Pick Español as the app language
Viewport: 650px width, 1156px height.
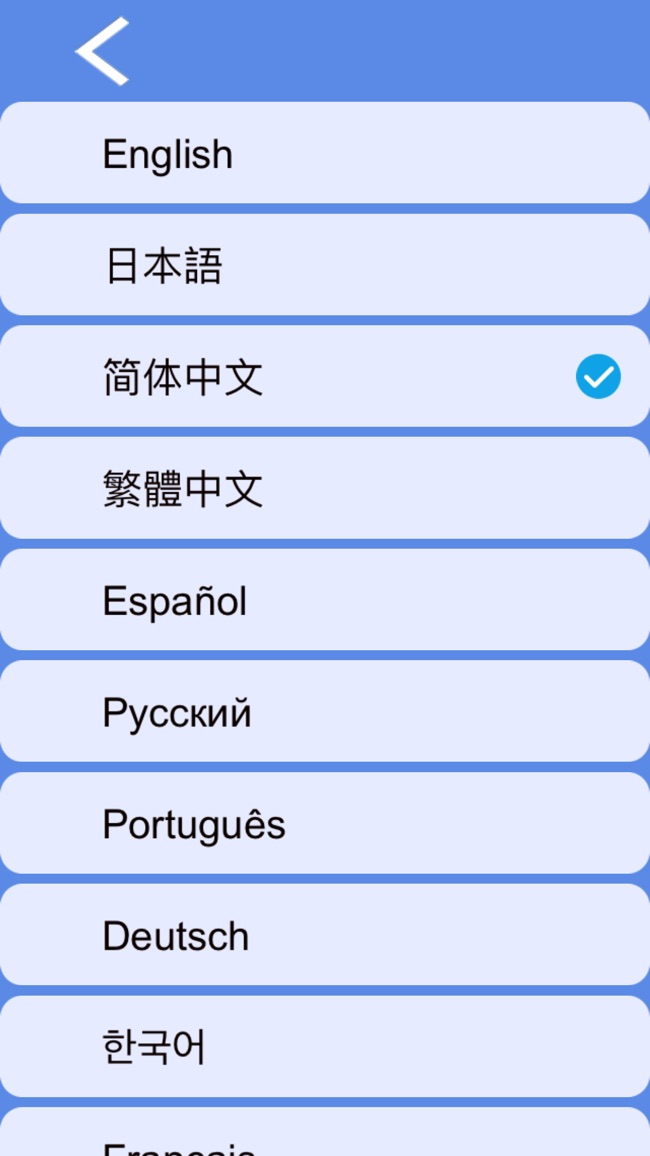click(x=325, y=599)
